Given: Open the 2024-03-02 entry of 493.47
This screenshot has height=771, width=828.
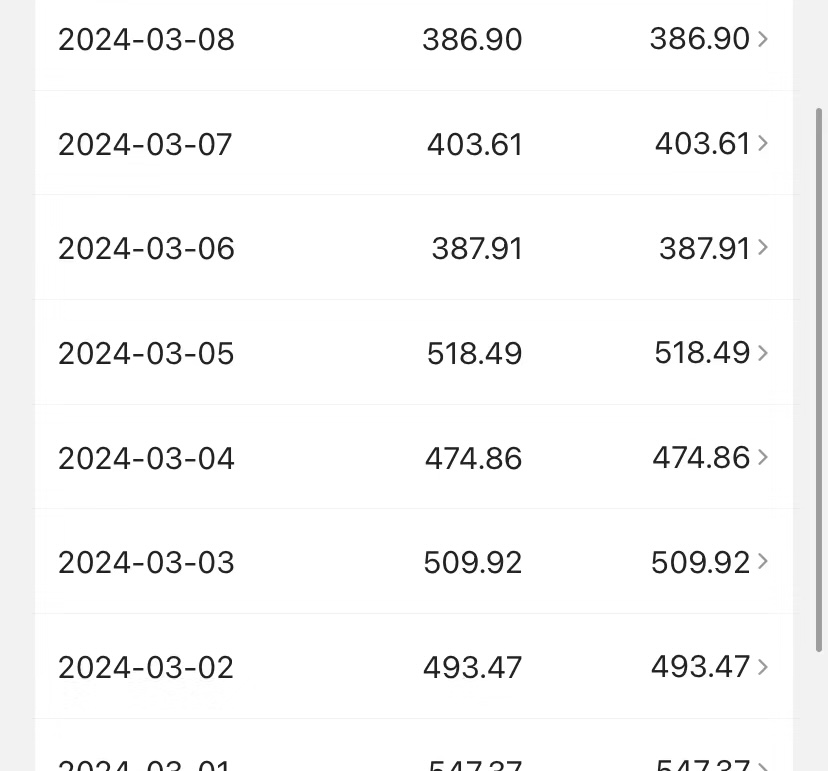Looking at the screenshot, I should (414, 667).
